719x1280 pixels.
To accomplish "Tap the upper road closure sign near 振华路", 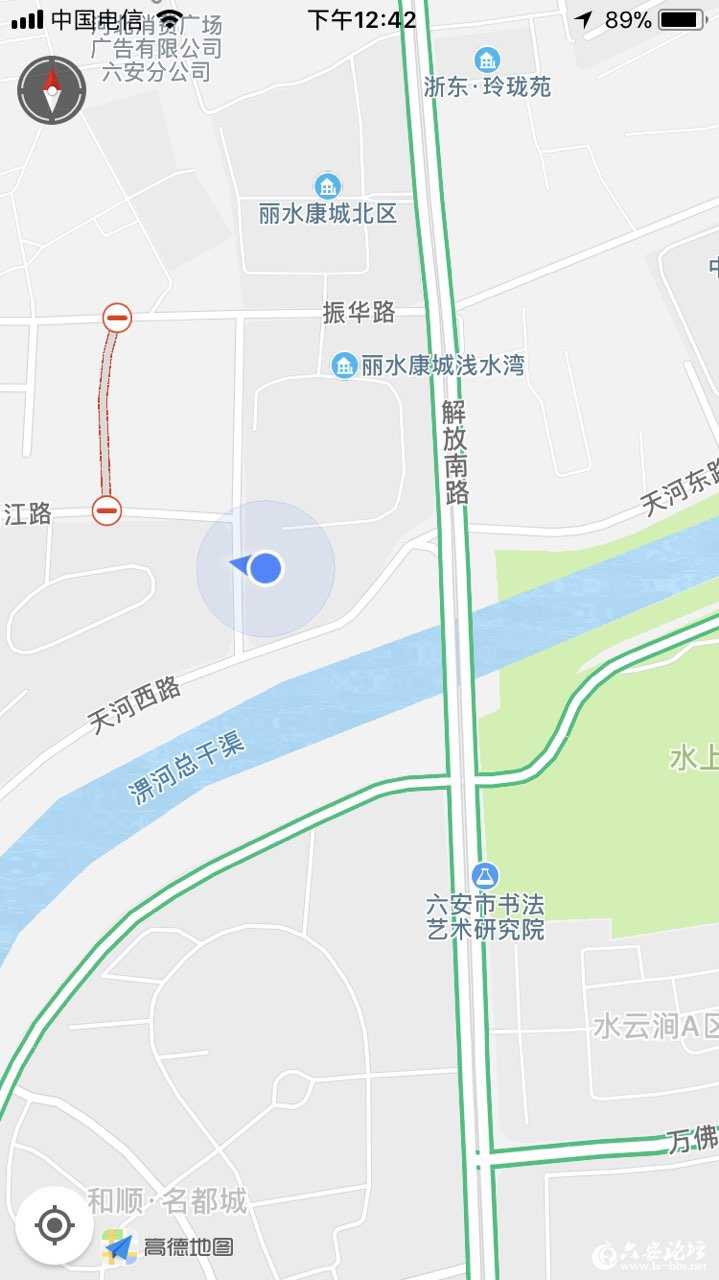I will click(x=117, y=319).
